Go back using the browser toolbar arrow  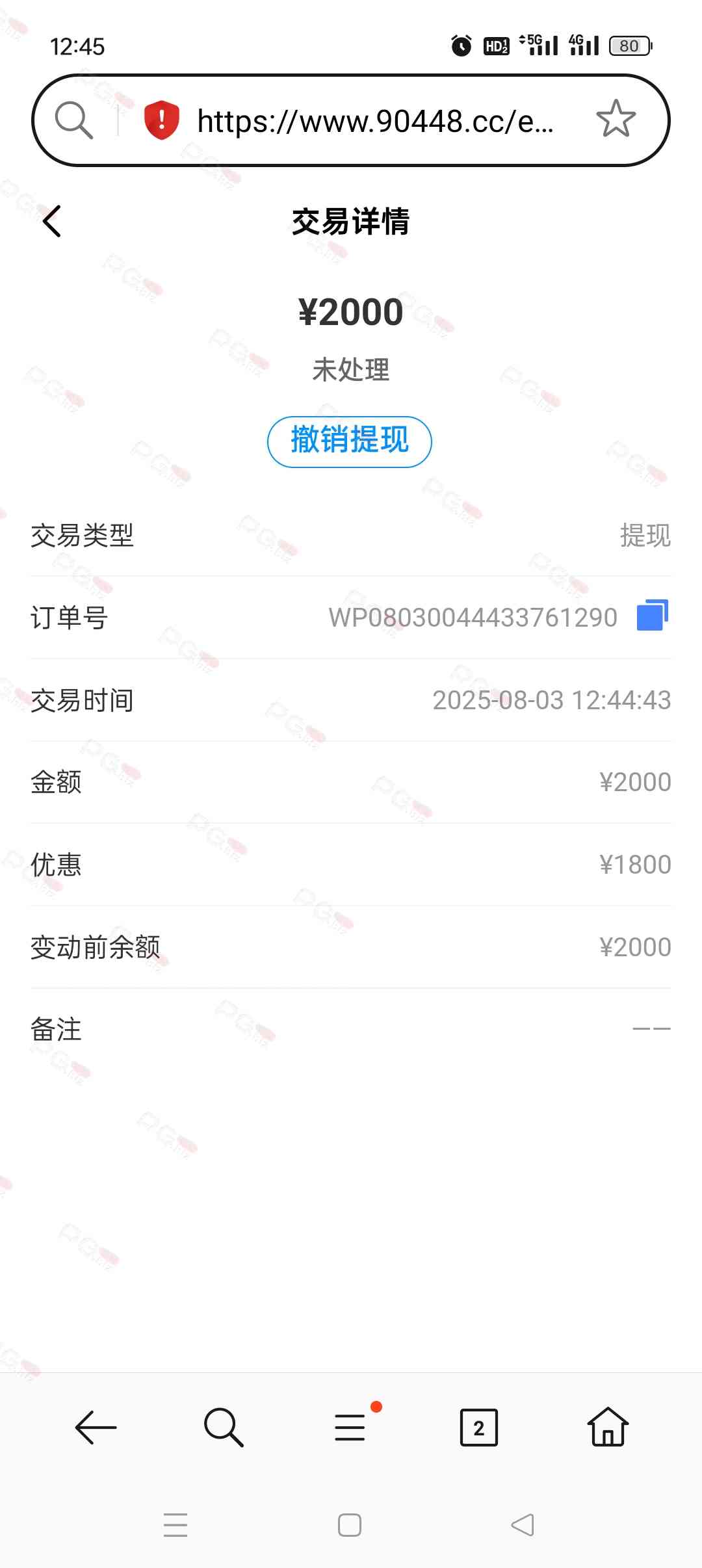(x=96, y=1428)
